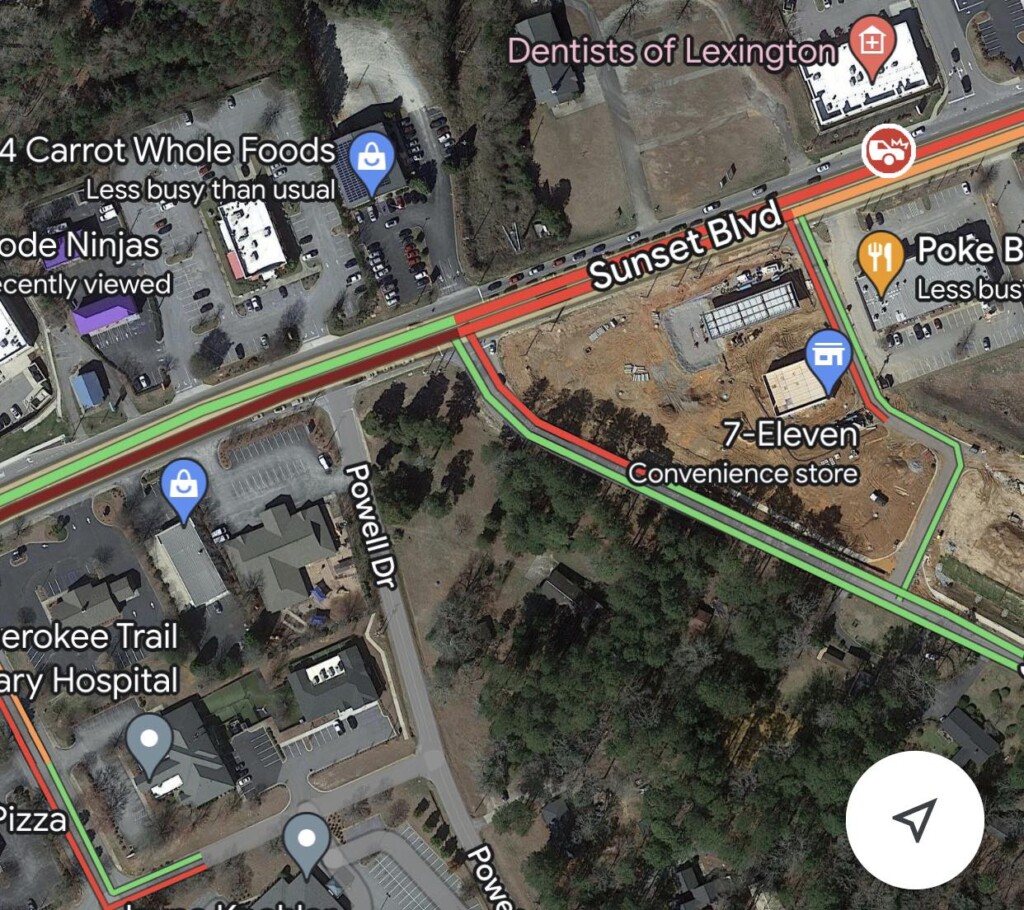This screenshot has width=1024, height=910.
Task: Select the Code Ninjas place label
Action: pos(80,245)
